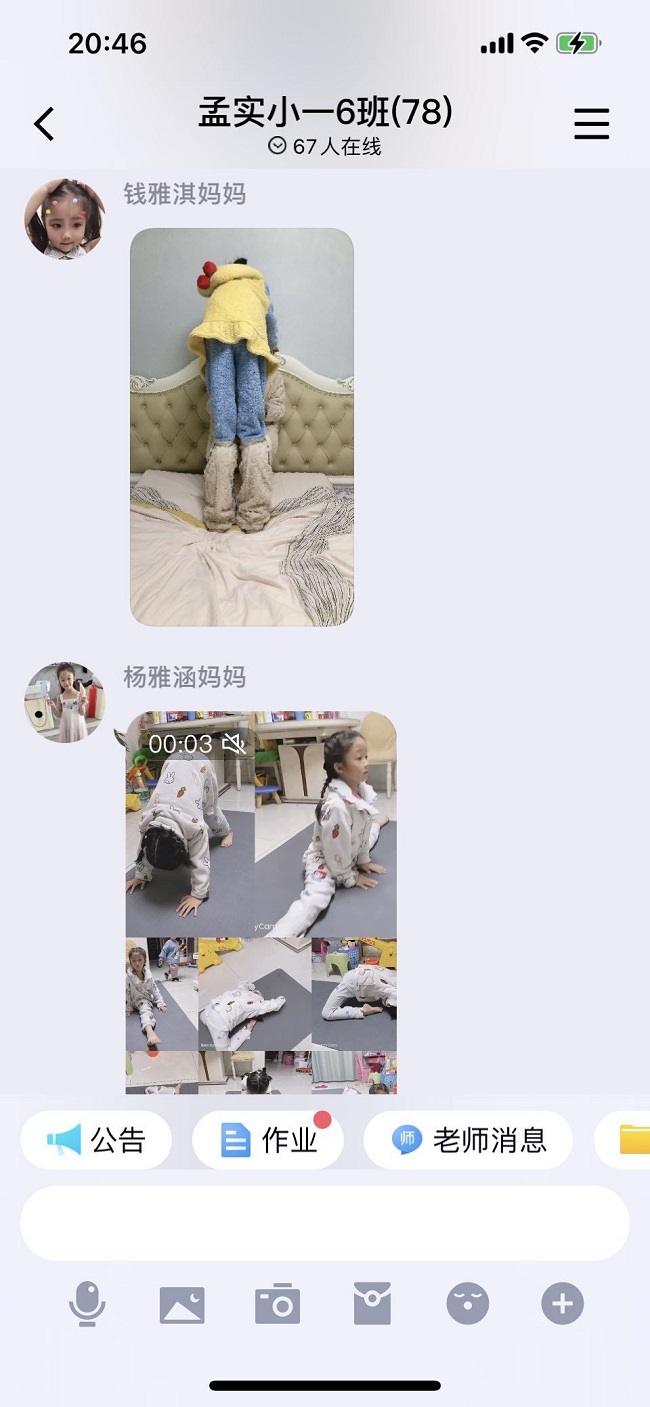The image size is (650, 1407).
Task: Open the 老师消息 teacher messages chip
Action: coord(468,1140)
